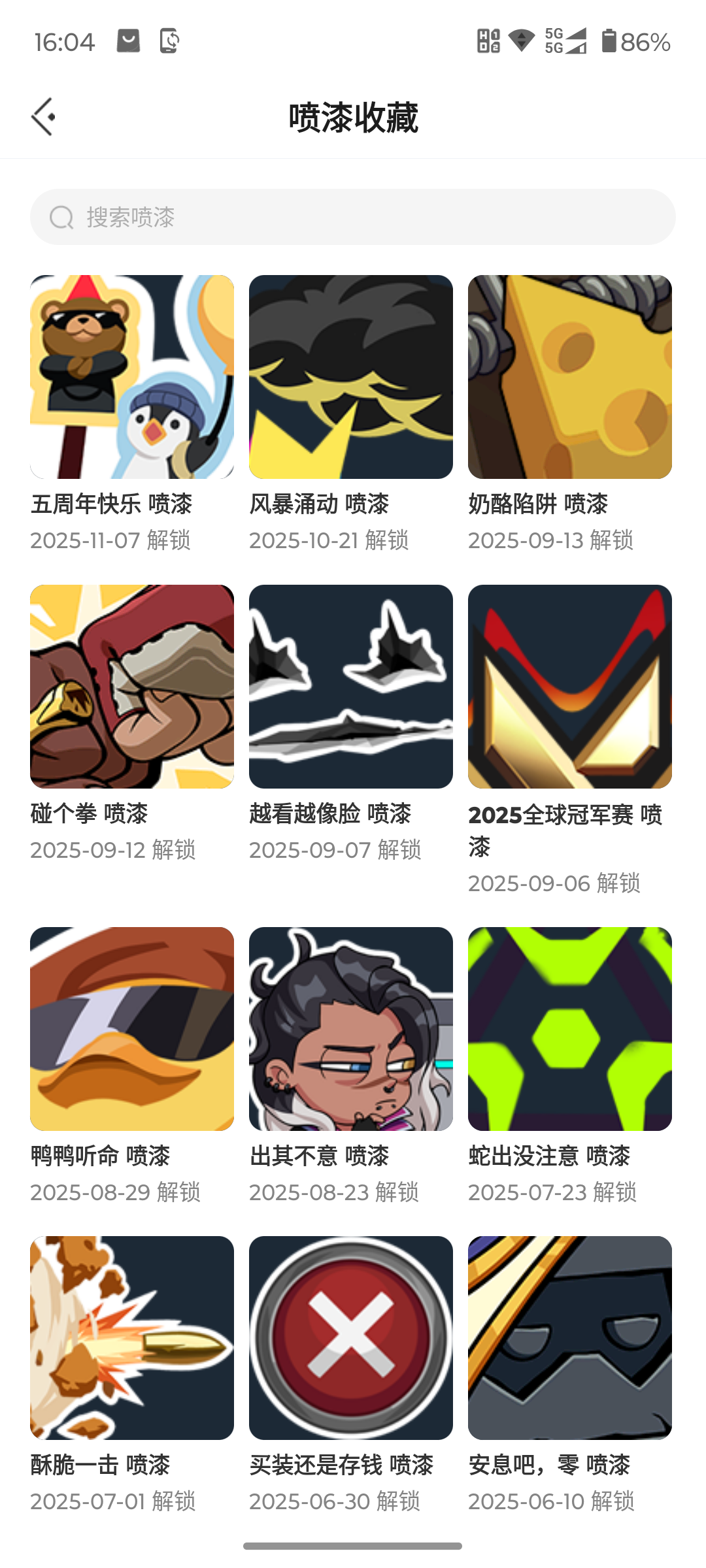Open the 风暴涌动 喷漆 tile

click(x=351, y=377)
